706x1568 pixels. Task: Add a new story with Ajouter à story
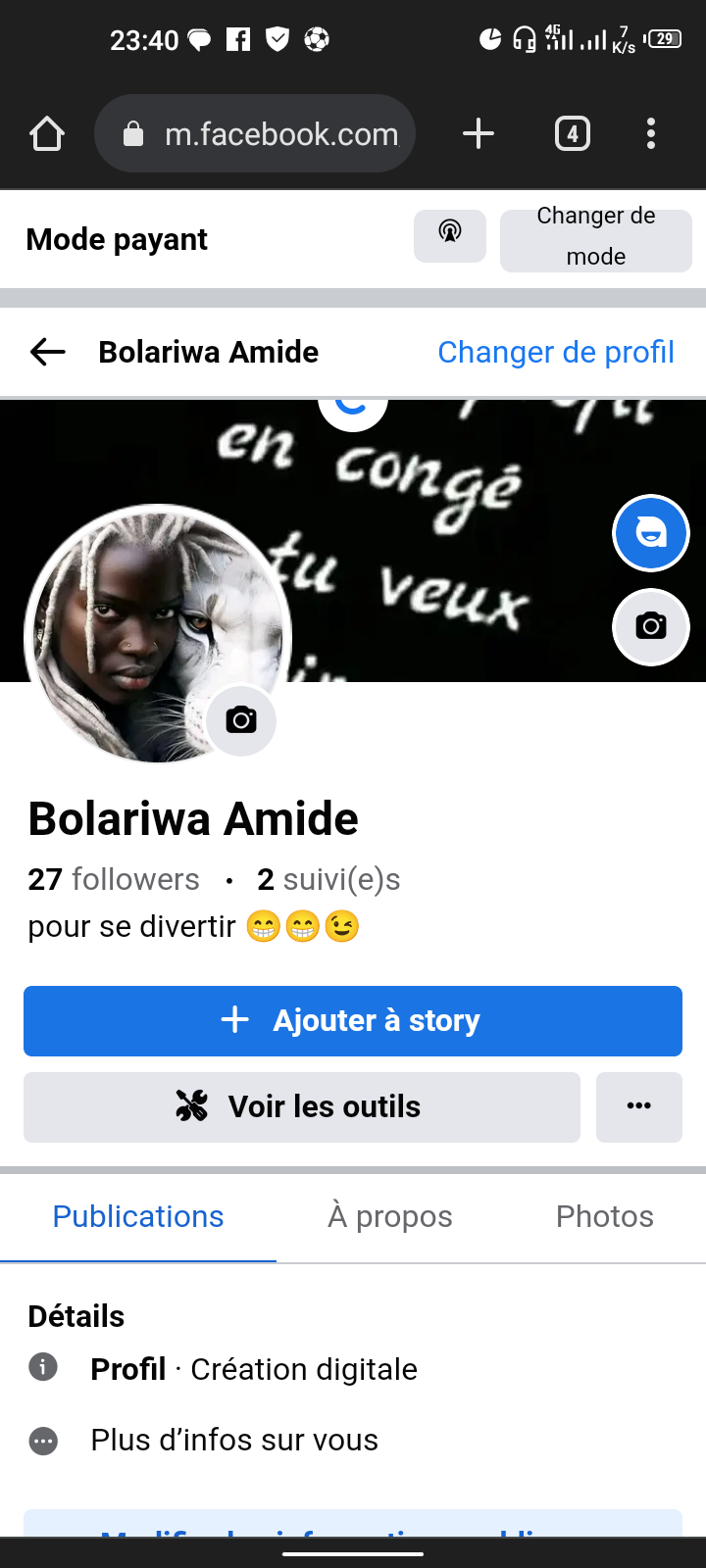pos(353,1021)
